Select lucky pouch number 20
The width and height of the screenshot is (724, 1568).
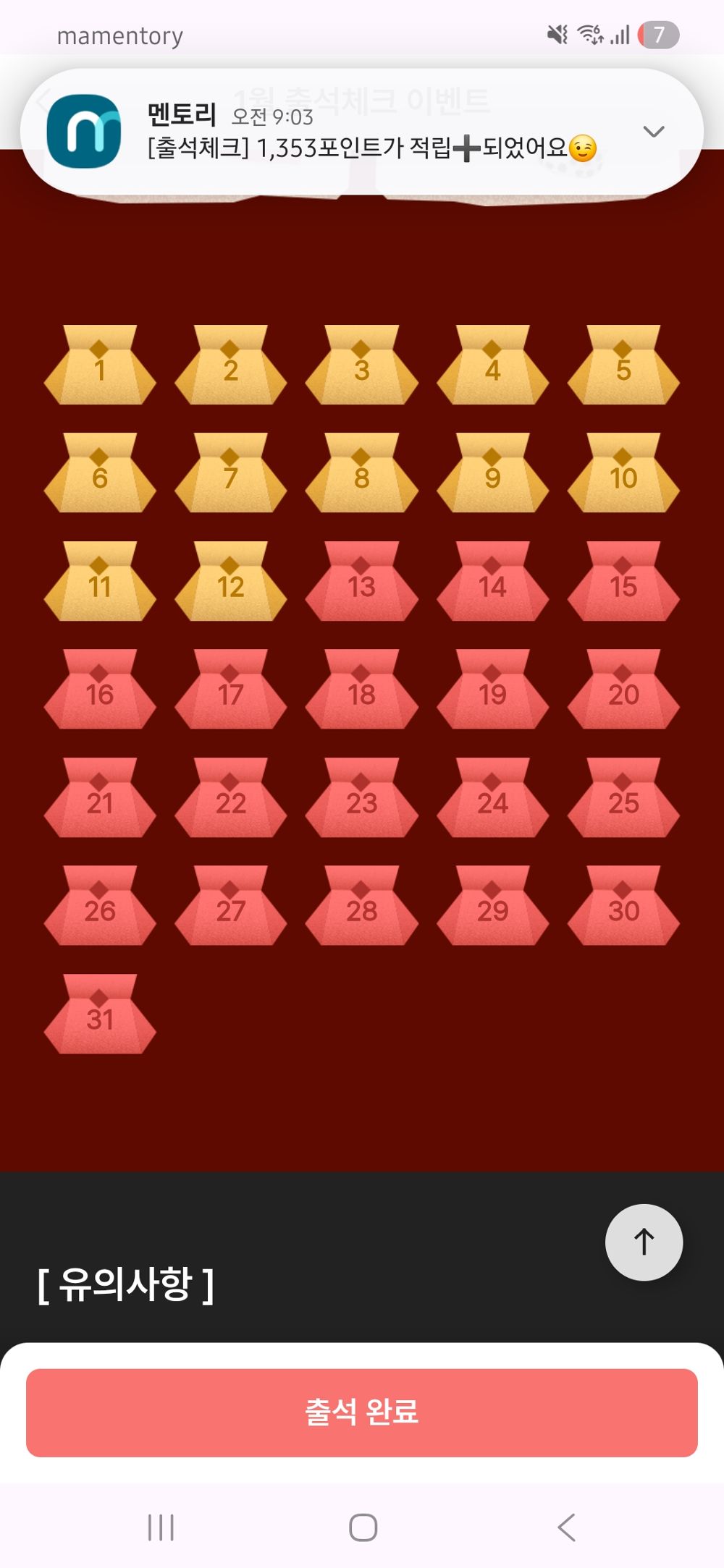point(623,690)
